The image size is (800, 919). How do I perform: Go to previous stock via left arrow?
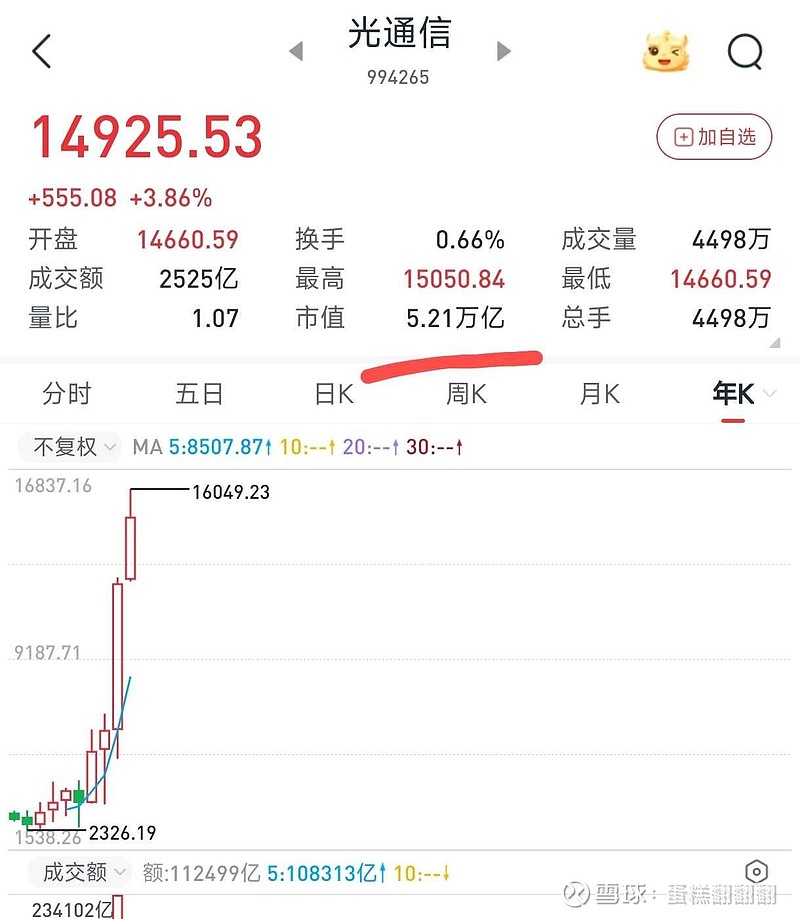pos(295,50)
